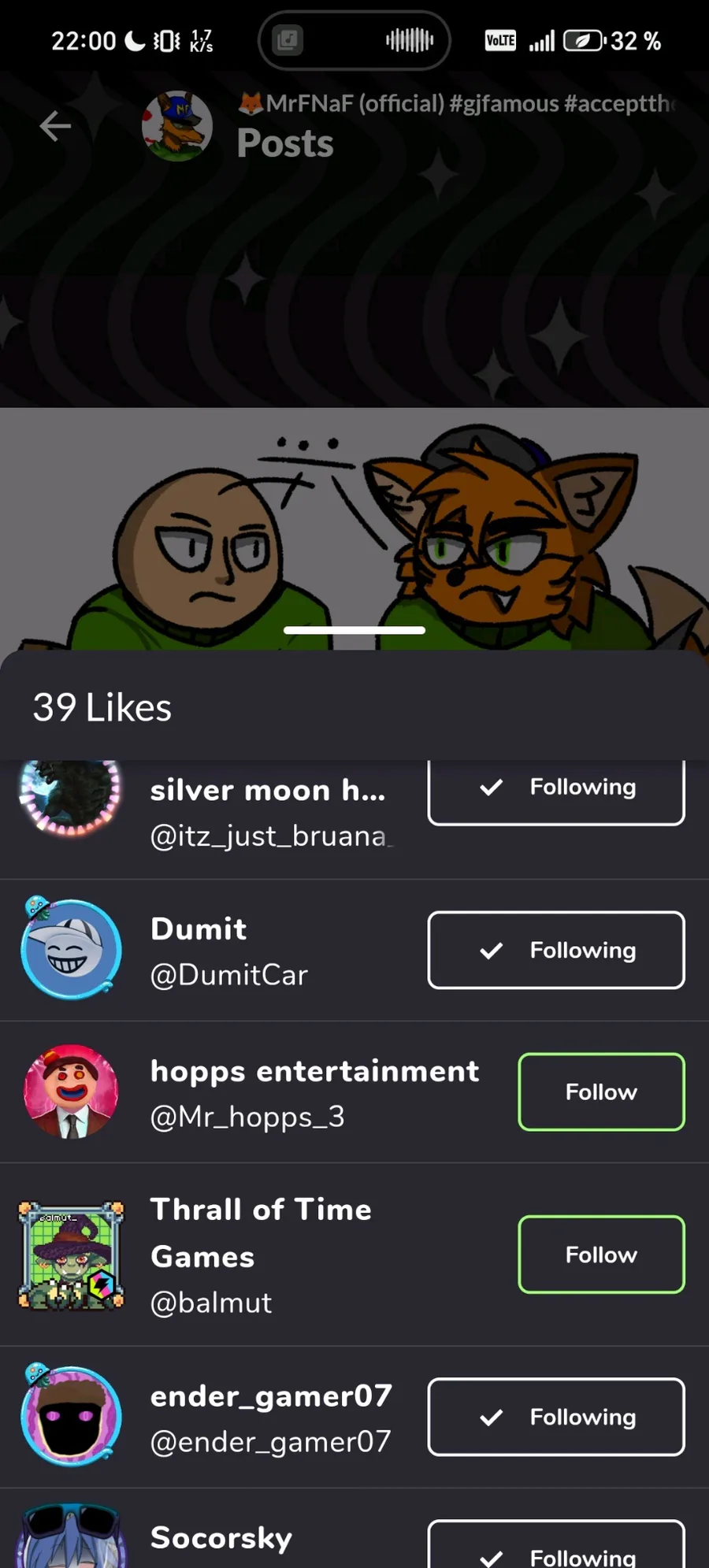Tap the likes sheet drag handle
The height and width of the screenshot is (1568, 709).
[354, 630]
